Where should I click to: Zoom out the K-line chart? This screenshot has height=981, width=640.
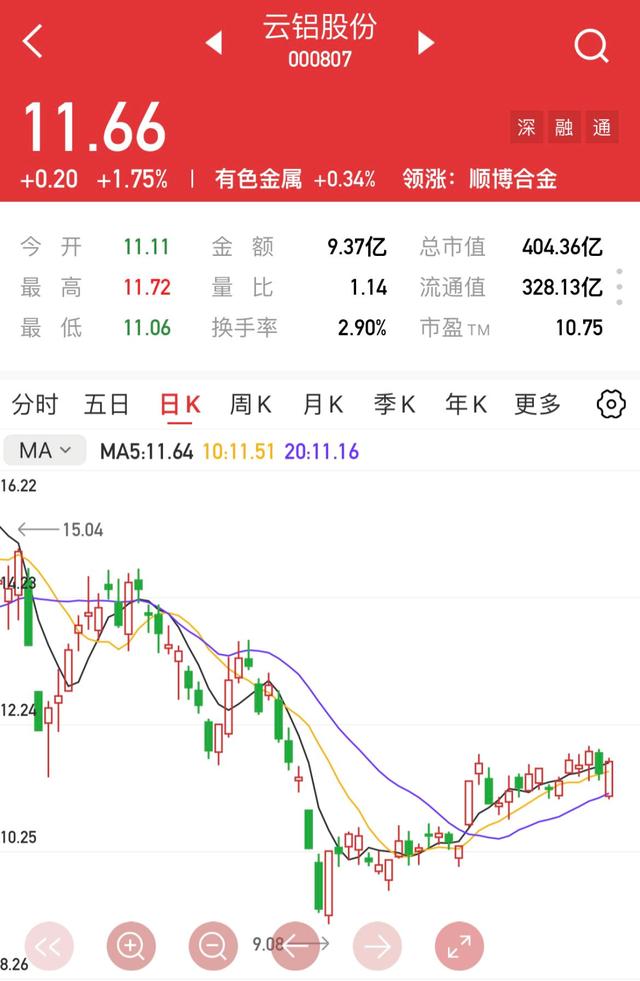tap(213, 944)
